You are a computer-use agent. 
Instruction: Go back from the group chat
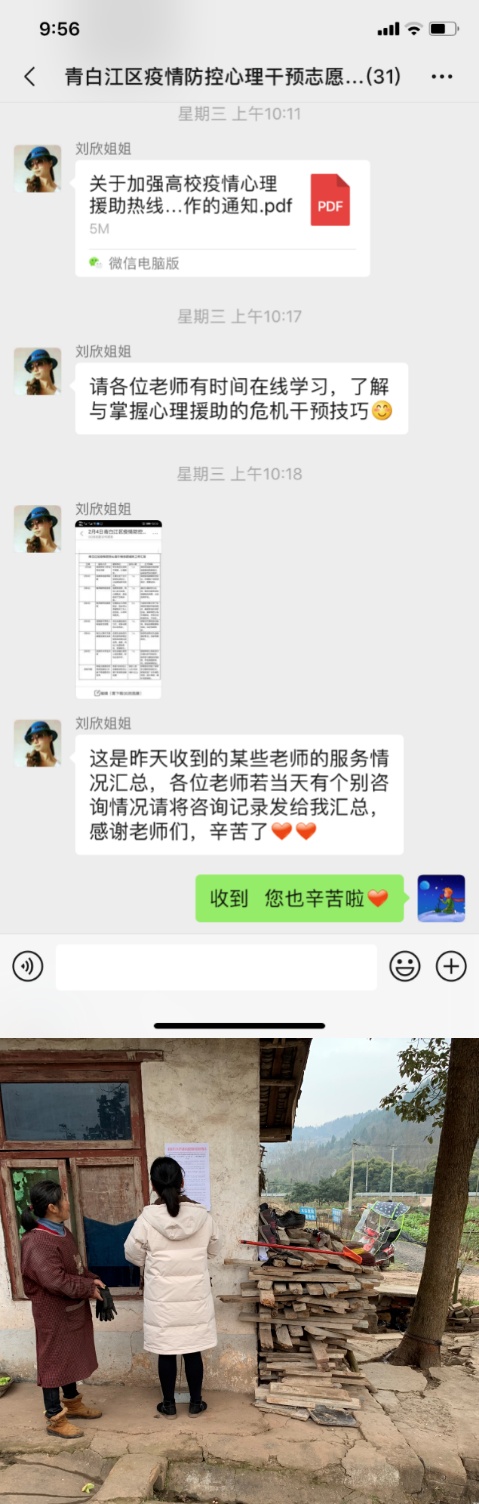[x=29, y=76]
